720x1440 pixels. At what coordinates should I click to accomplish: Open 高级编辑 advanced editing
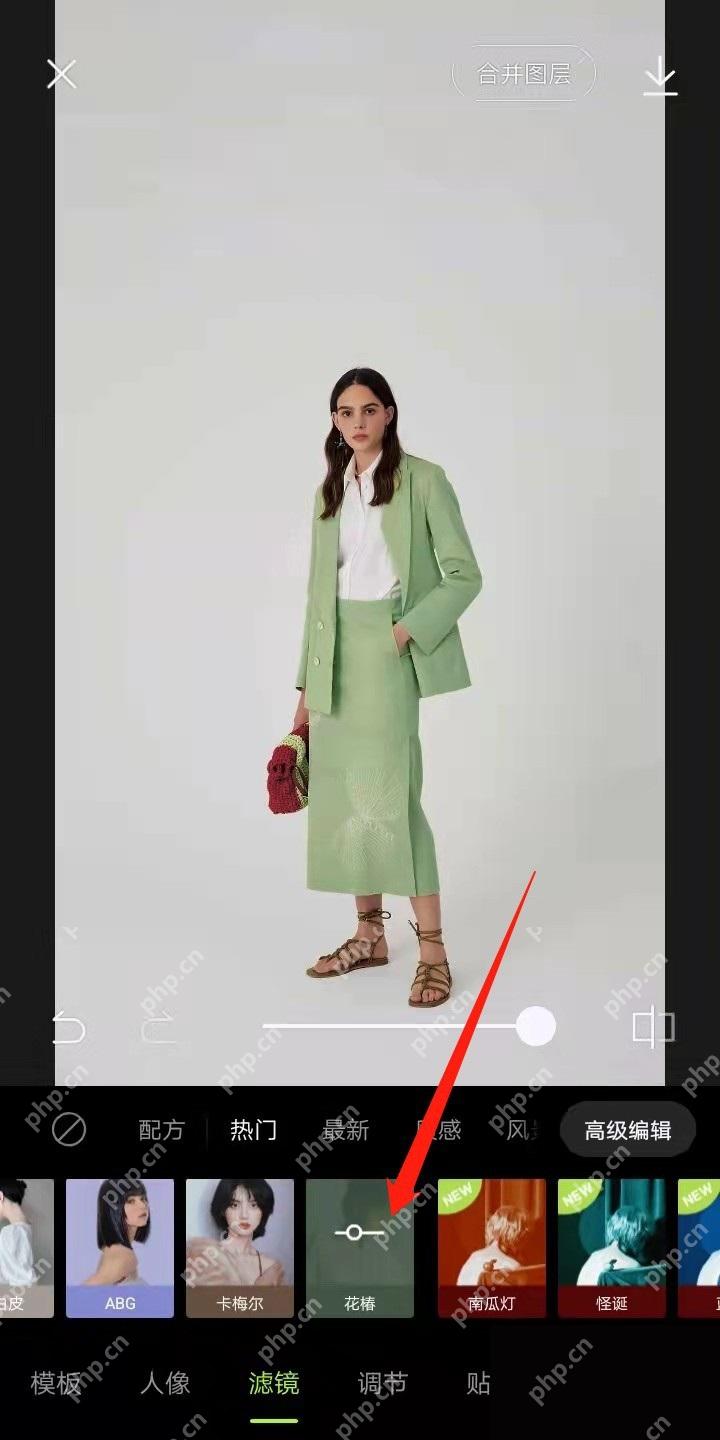pos(627,1131)
